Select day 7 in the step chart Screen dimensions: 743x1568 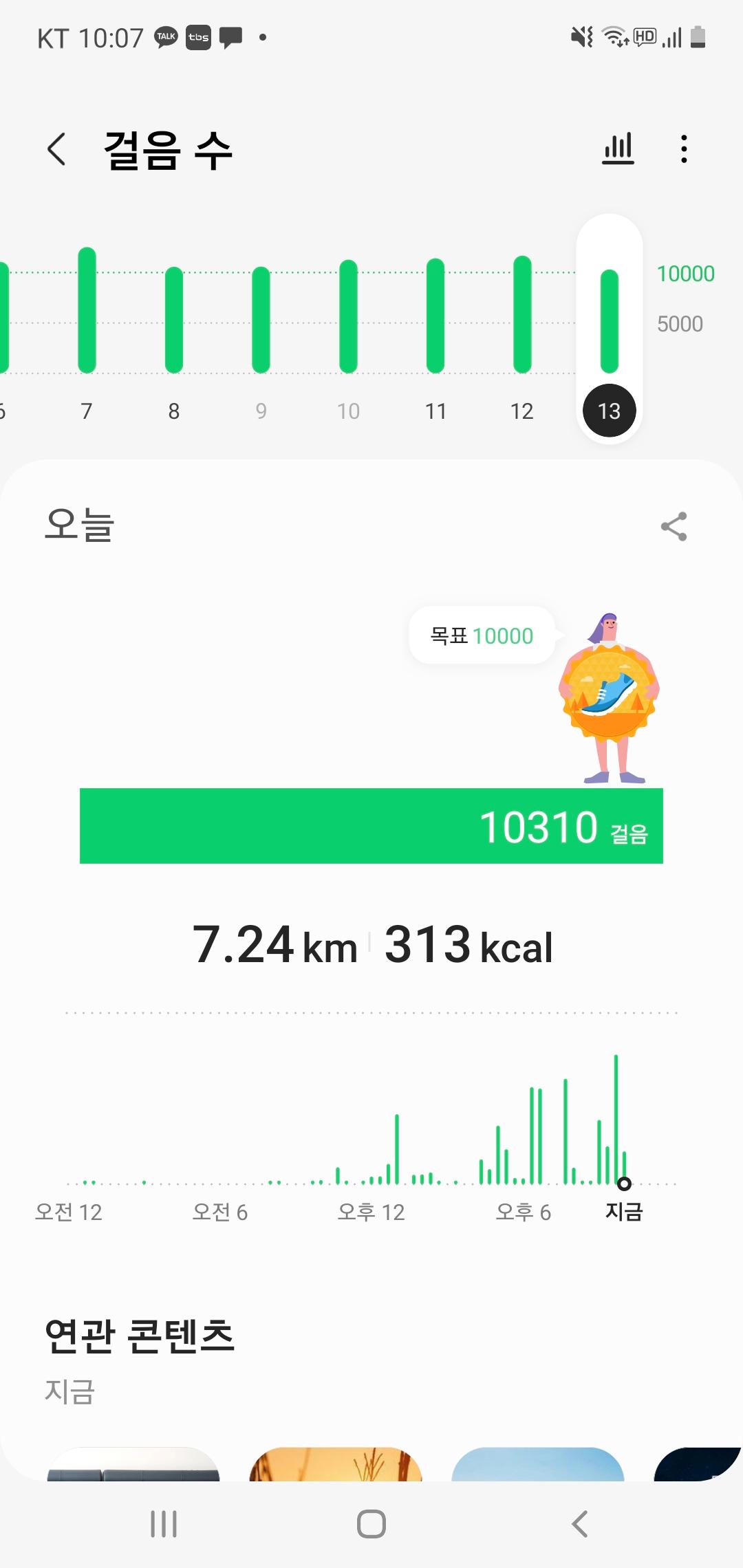point(87,323)
